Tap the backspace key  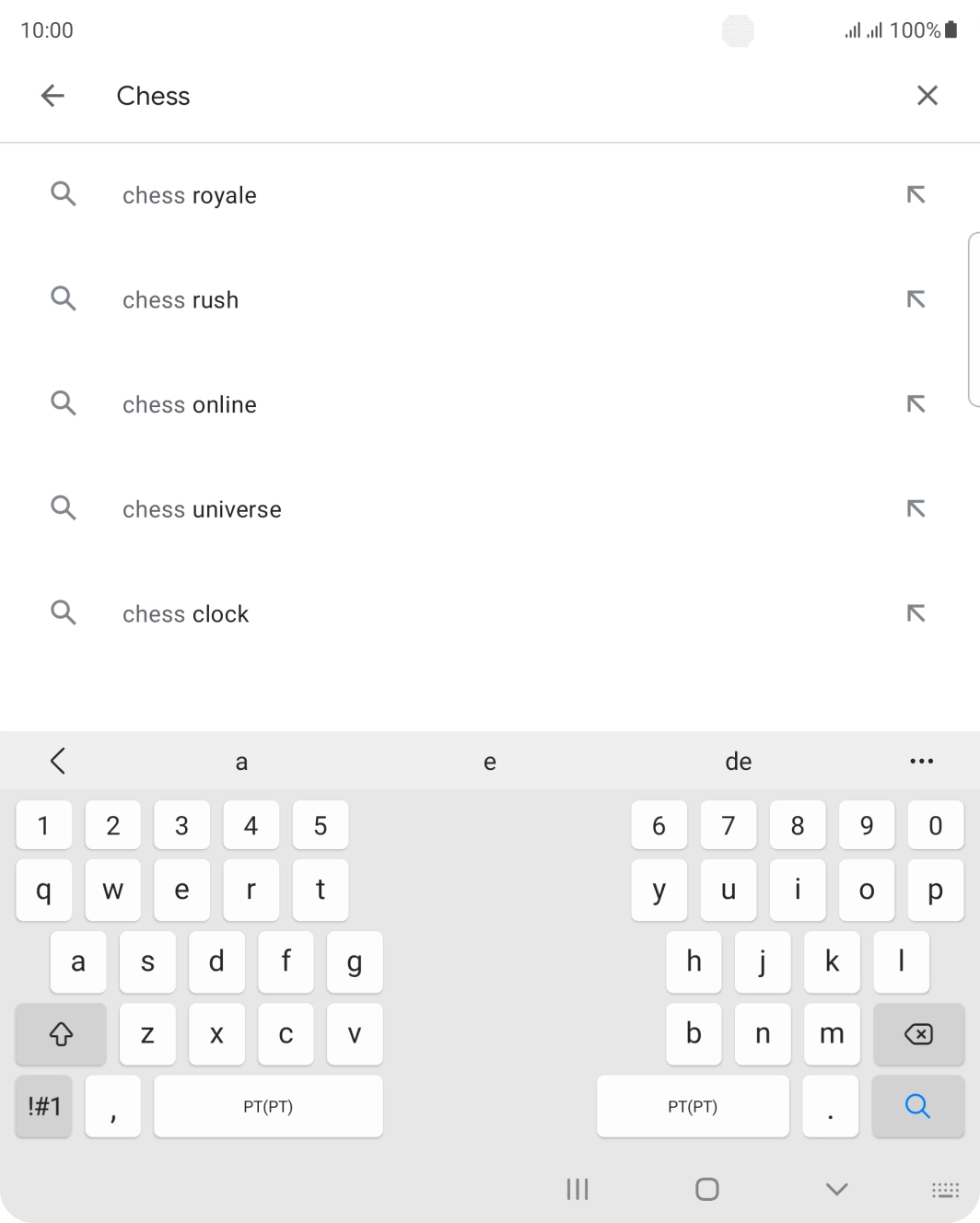point(918,1034)
